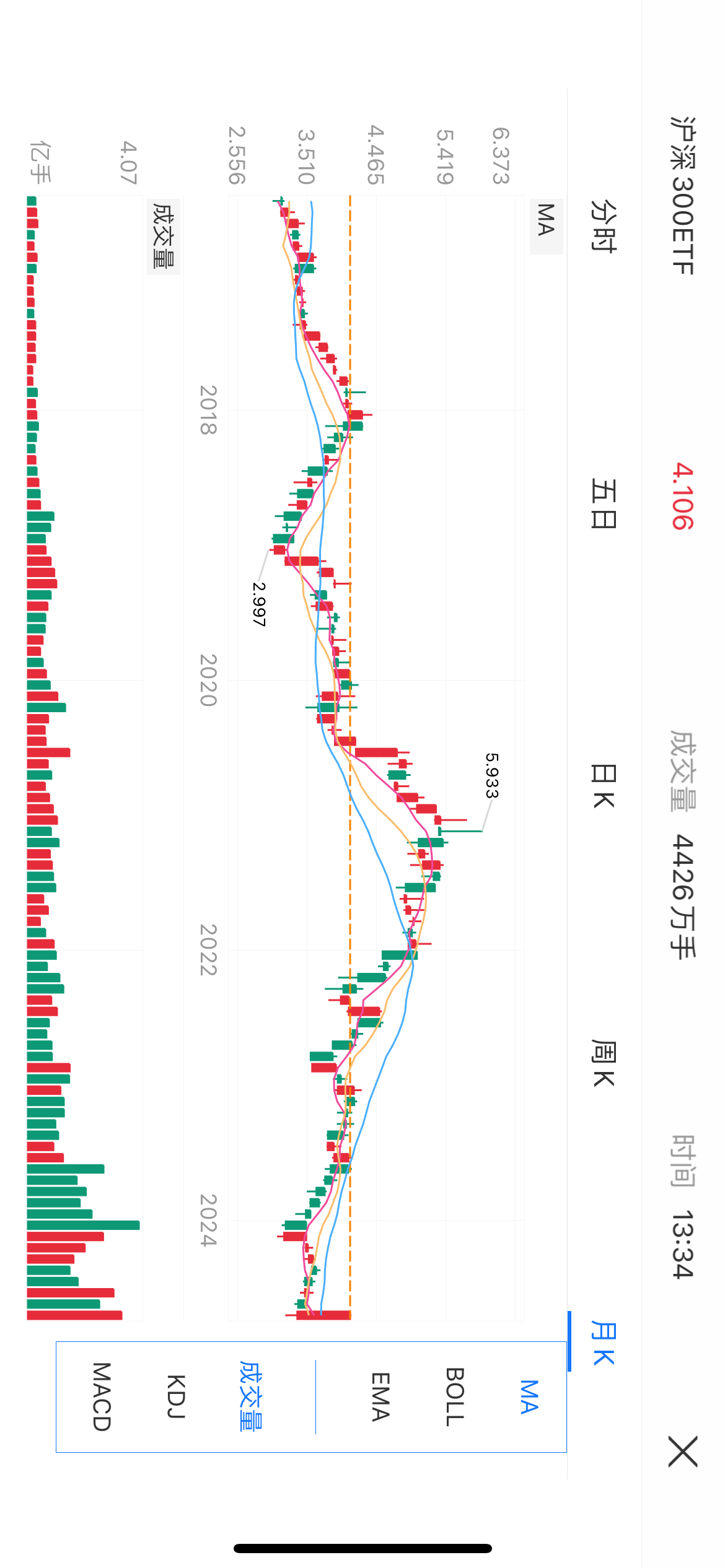Switch to the 分时 chart tab
Viewport: 725px width, 1568px height.
click(603, 225)
